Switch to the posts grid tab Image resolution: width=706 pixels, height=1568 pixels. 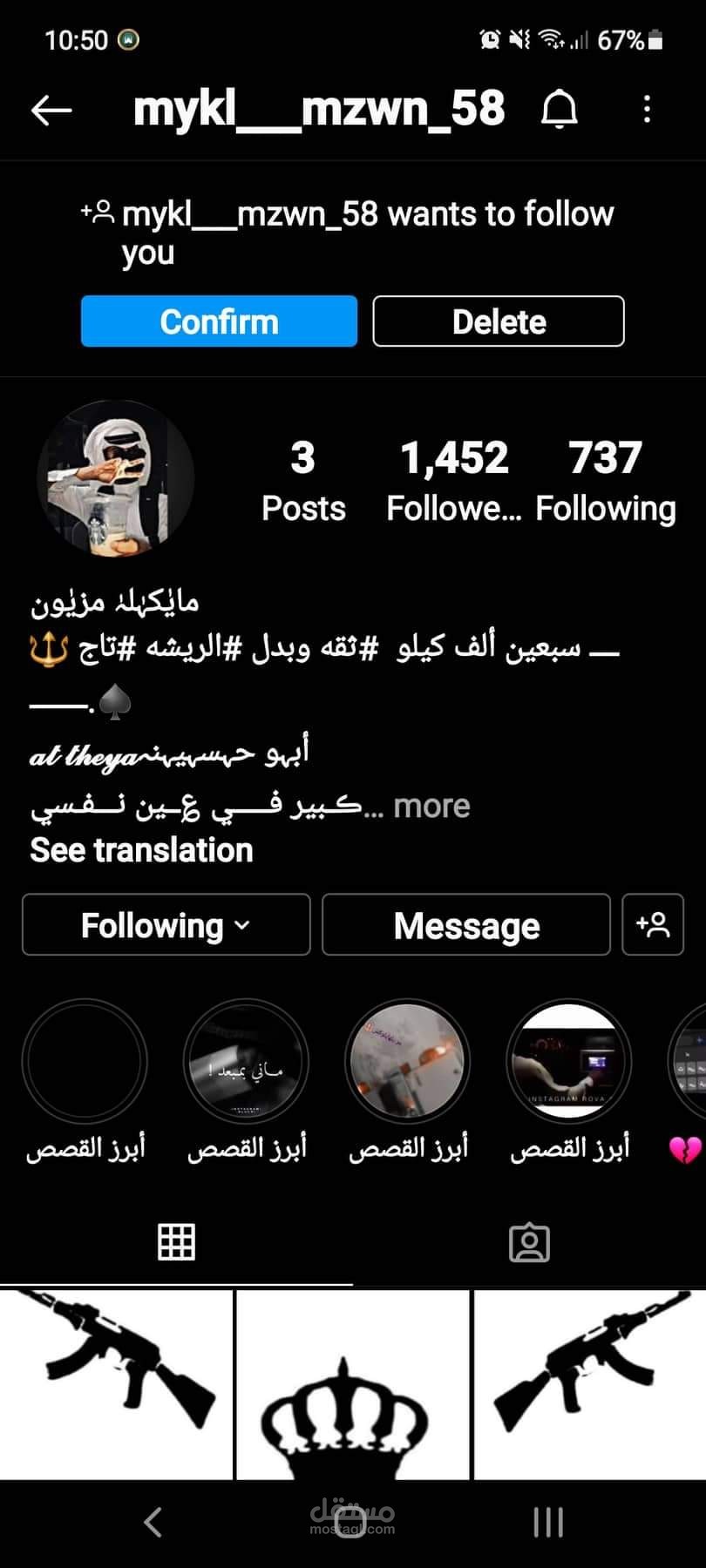pos(176,1242)
